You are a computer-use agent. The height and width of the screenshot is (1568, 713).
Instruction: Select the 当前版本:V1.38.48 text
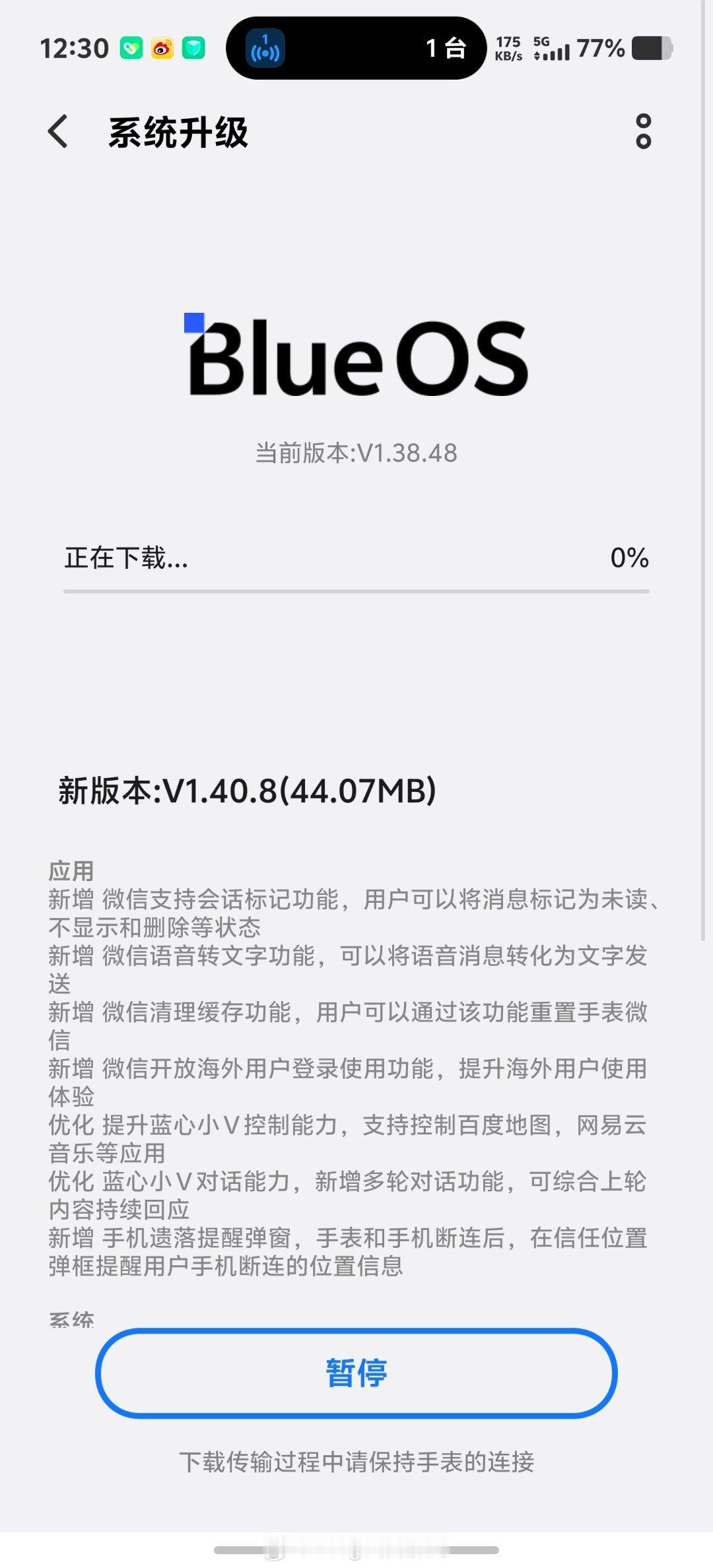356,453
